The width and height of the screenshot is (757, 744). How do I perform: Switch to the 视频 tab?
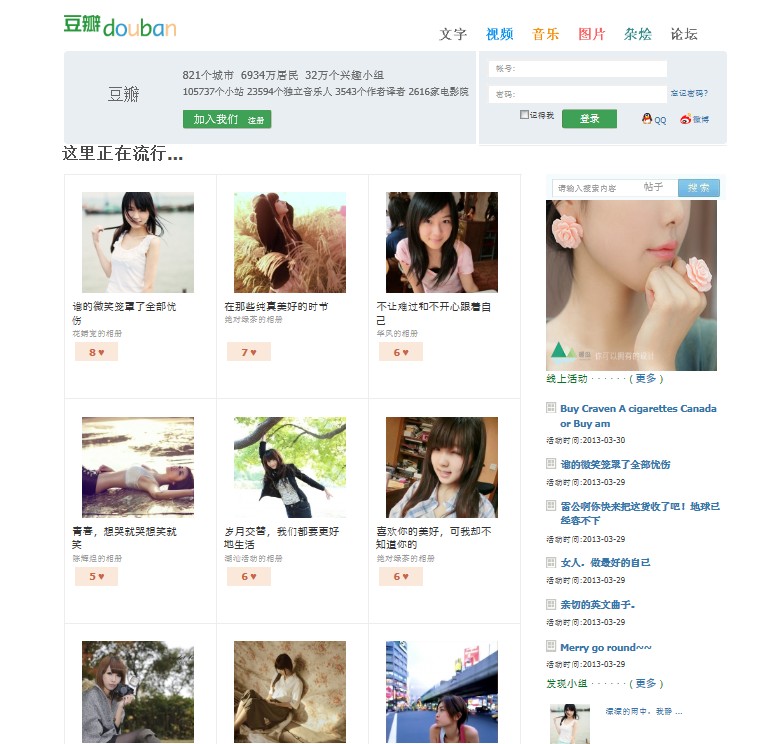click(499, 34)
